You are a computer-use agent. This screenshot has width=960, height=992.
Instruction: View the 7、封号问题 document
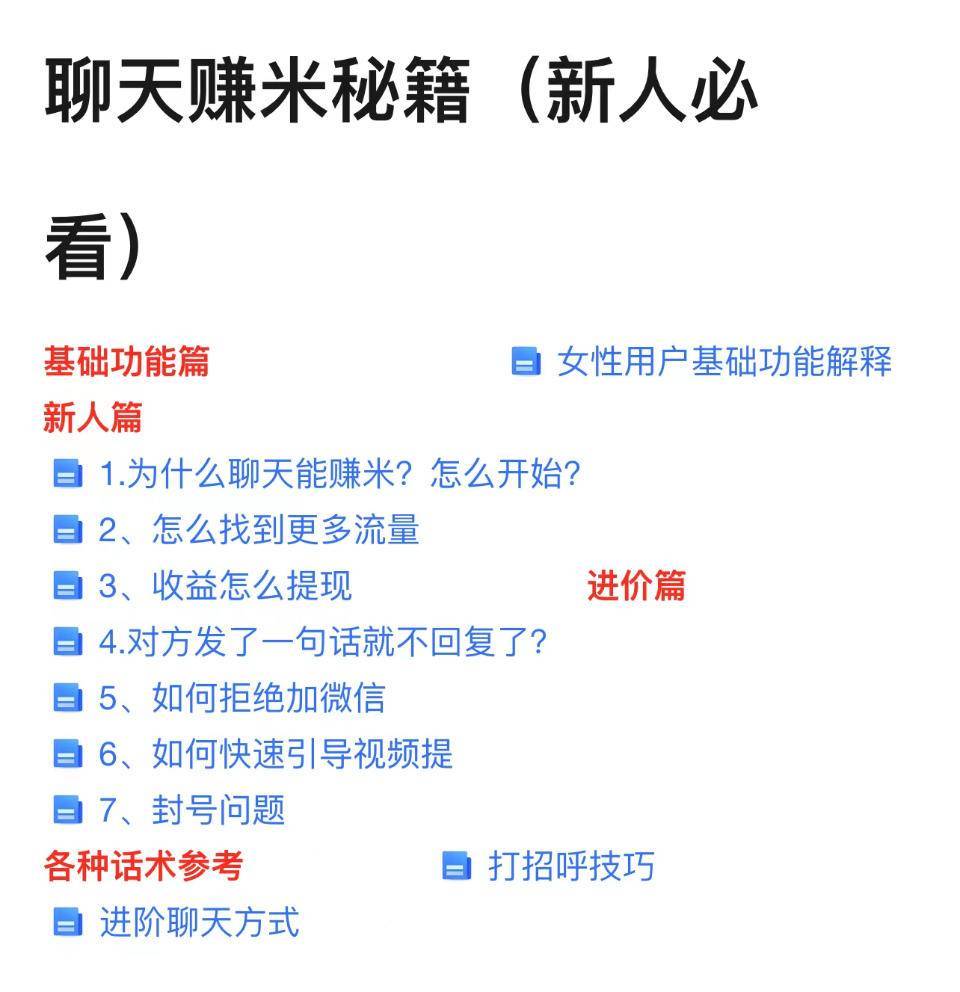pos(191,809)
